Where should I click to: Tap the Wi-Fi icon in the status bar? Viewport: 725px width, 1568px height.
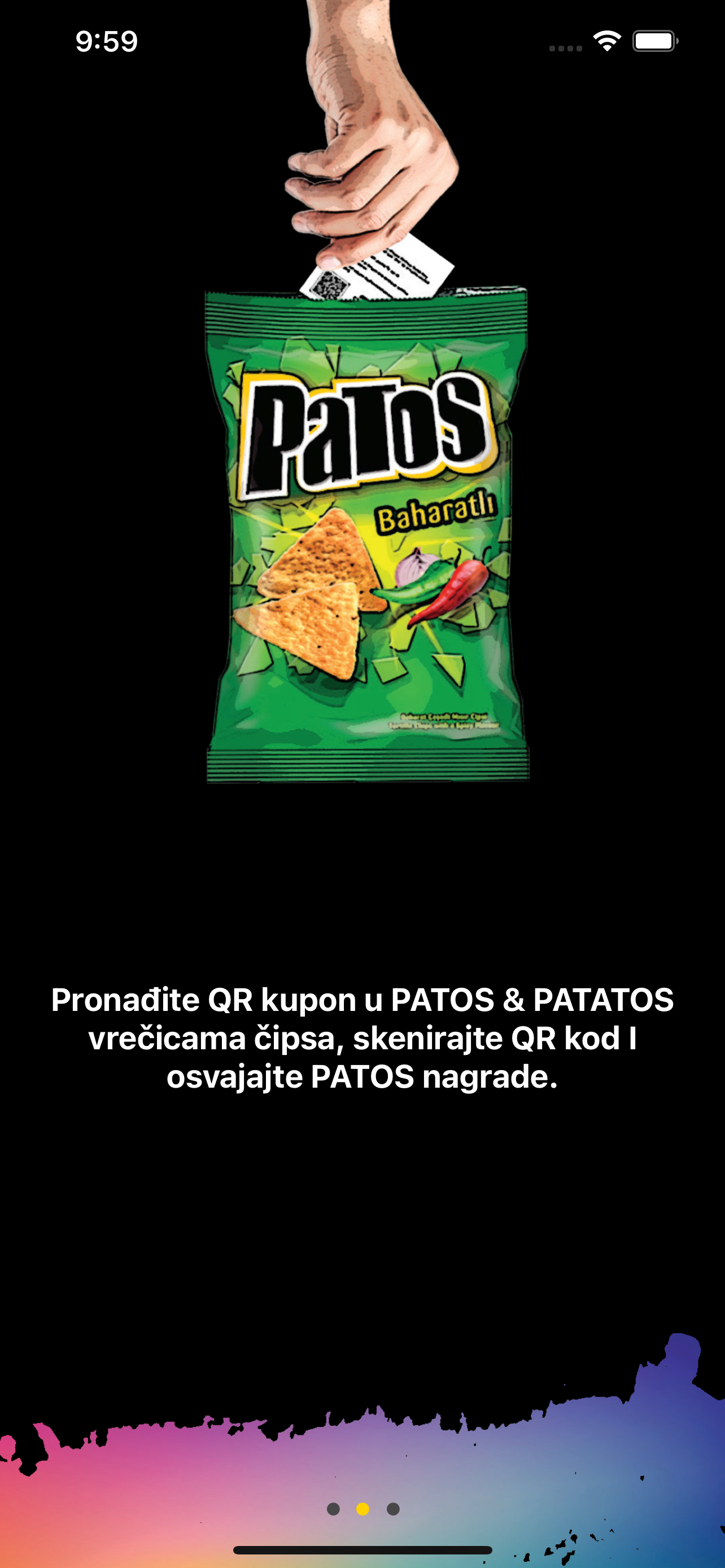click(x=606, y=40)
